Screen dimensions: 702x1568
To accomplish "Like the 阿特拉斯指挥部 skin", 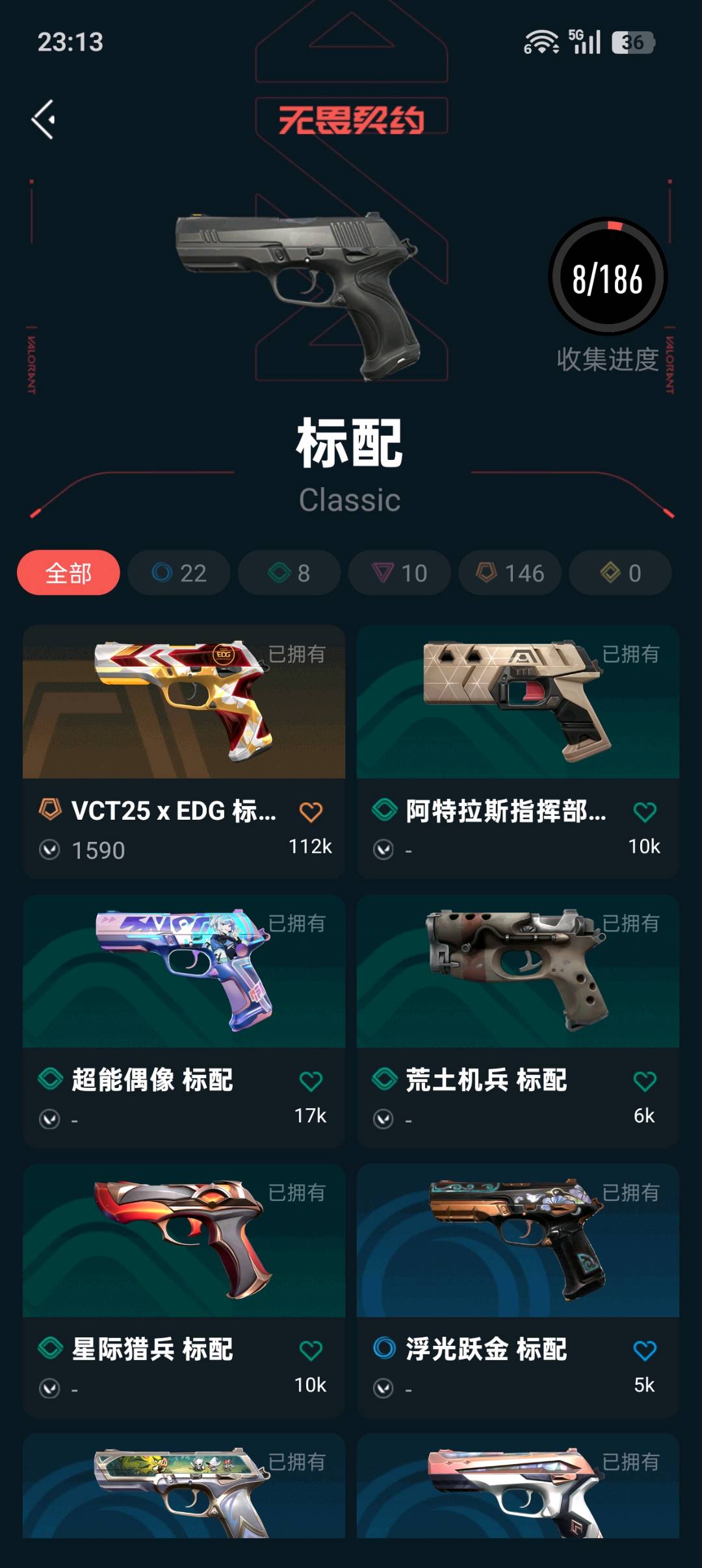I will [x=645, y=812].
